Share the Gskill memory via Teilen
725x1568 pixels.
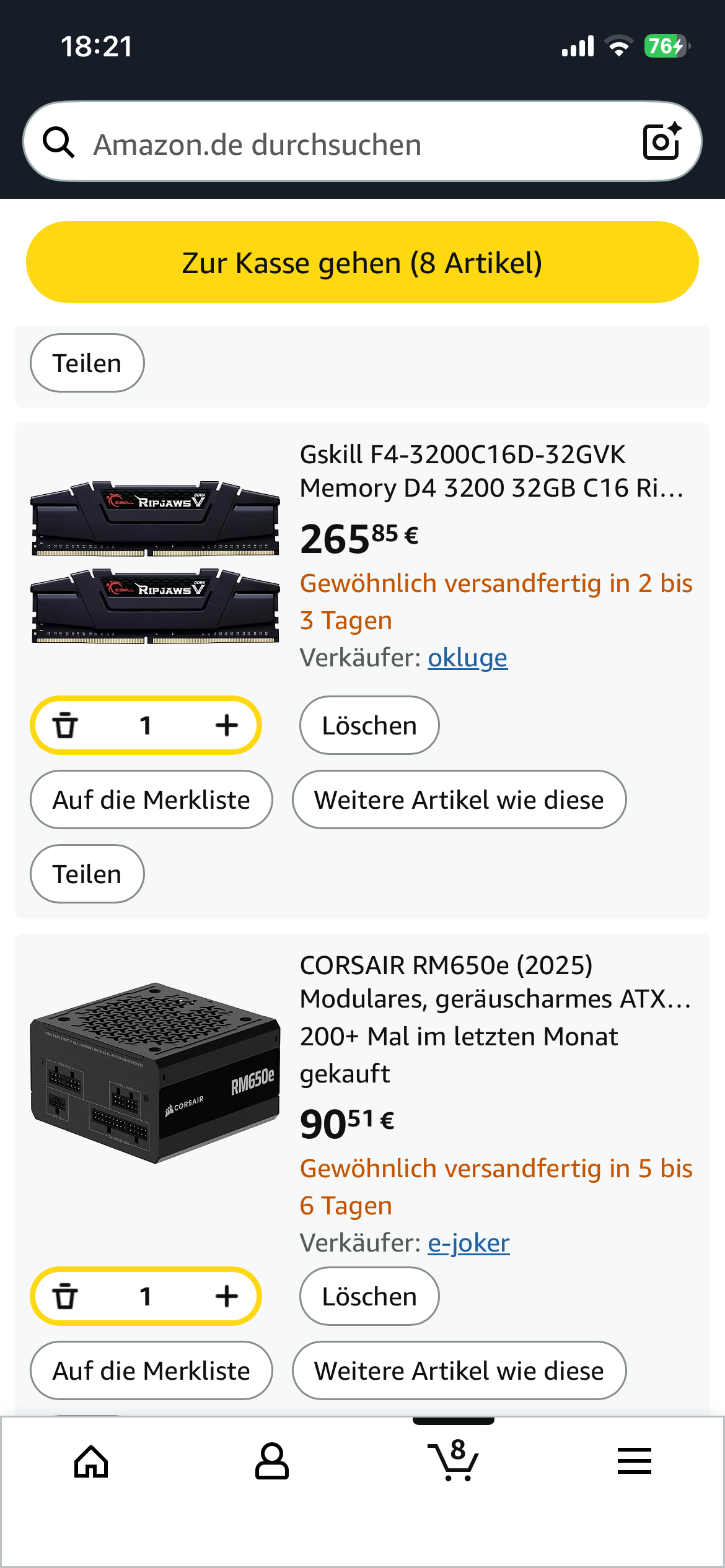(x=87, y=874)
